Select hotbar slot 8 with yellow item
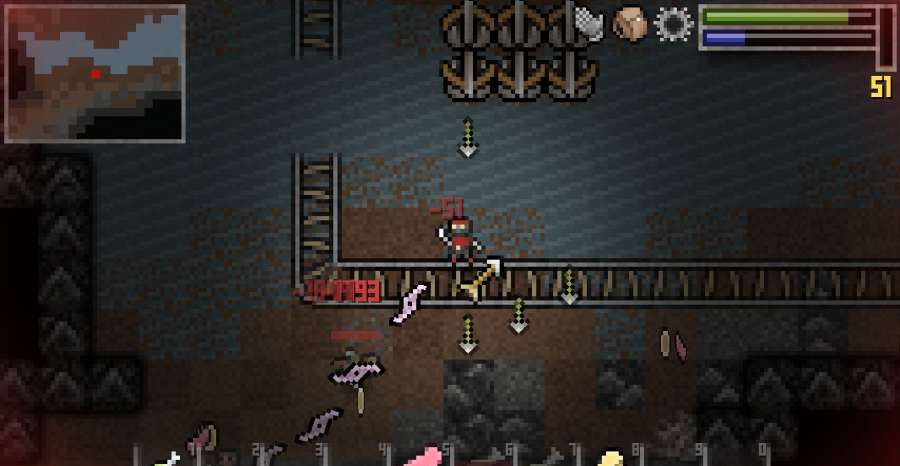The height and width of the screenshot is (466, 900). (x=610, y=460)
